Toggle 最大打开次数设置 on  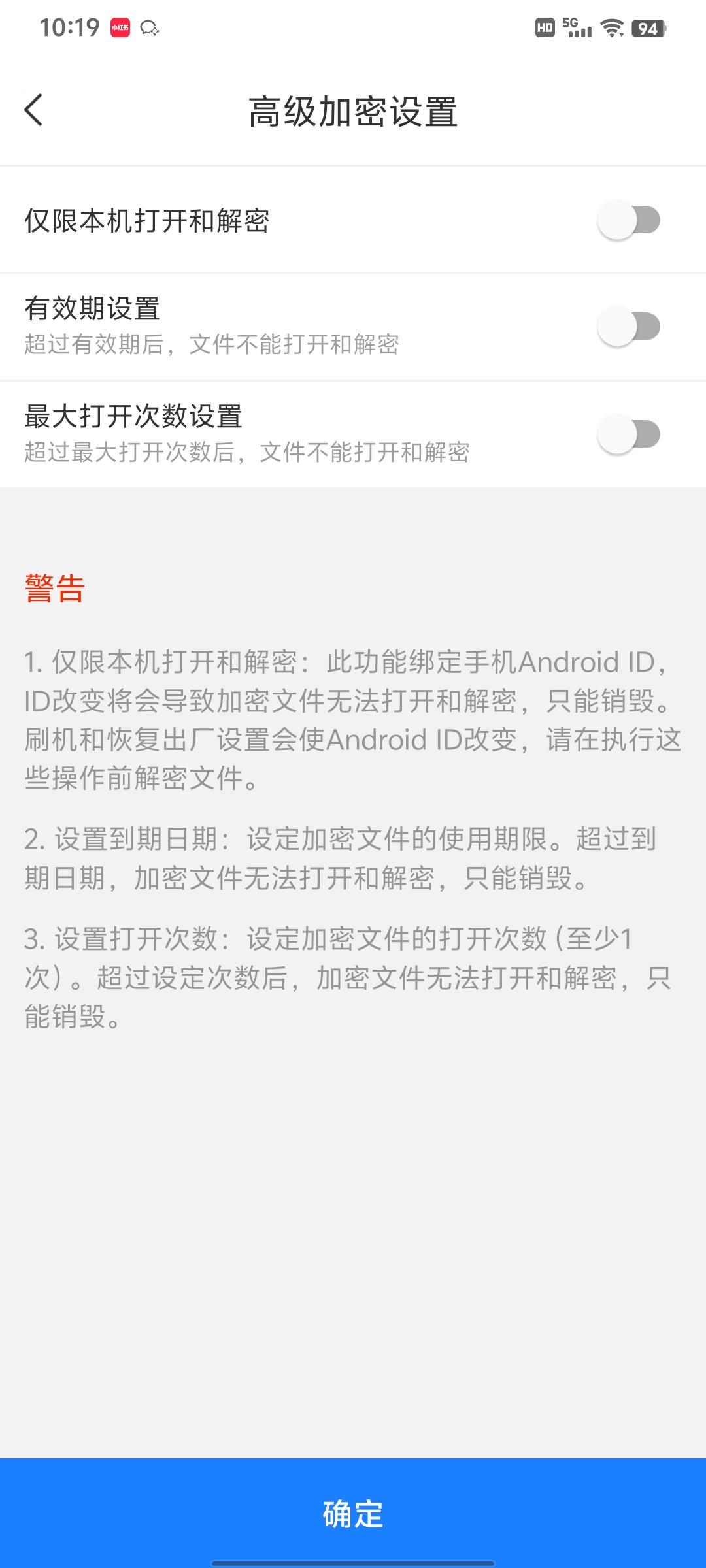coord(629,434)
